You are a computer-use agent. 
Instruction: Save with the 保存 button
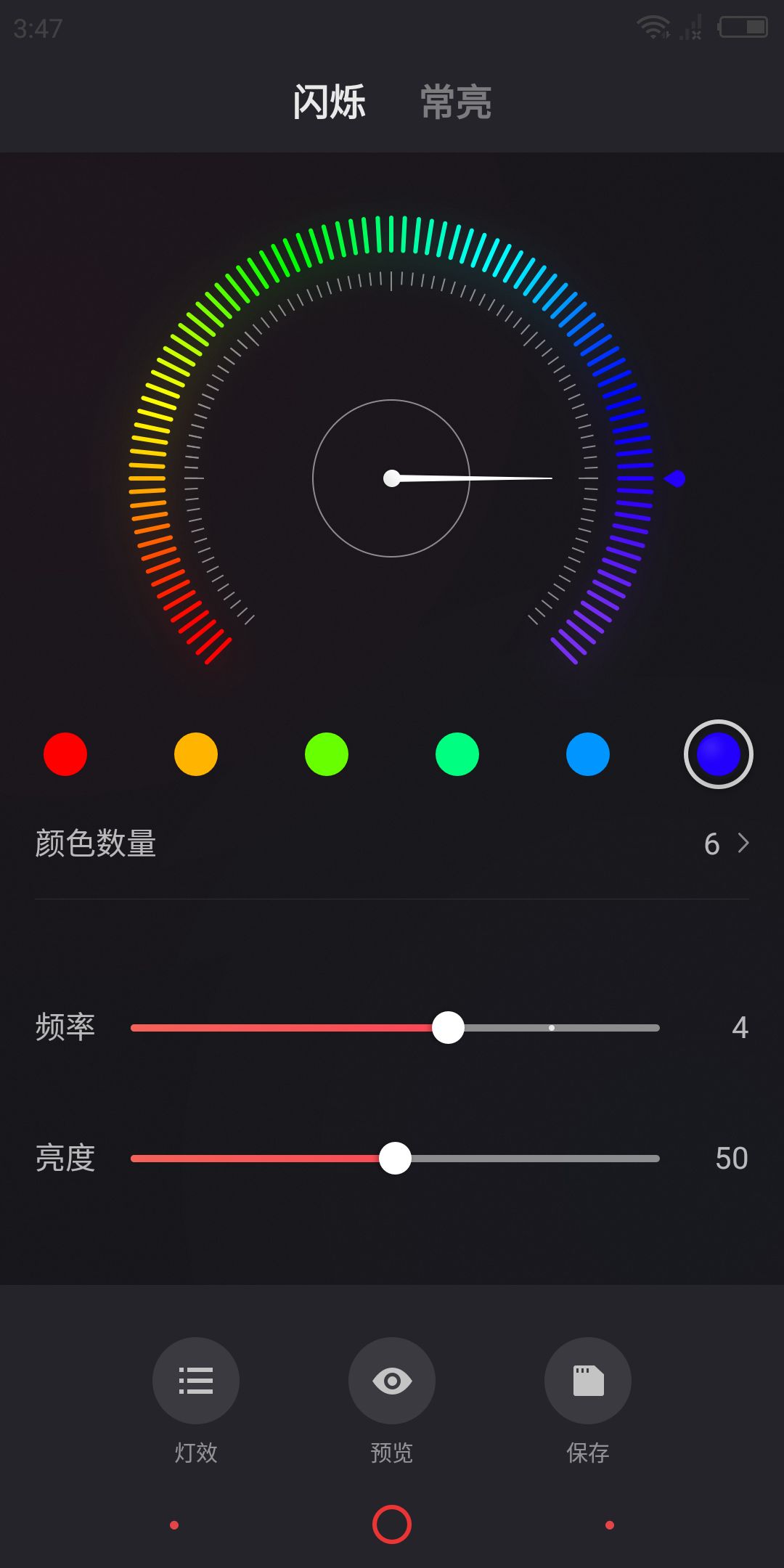point(588,1381)
